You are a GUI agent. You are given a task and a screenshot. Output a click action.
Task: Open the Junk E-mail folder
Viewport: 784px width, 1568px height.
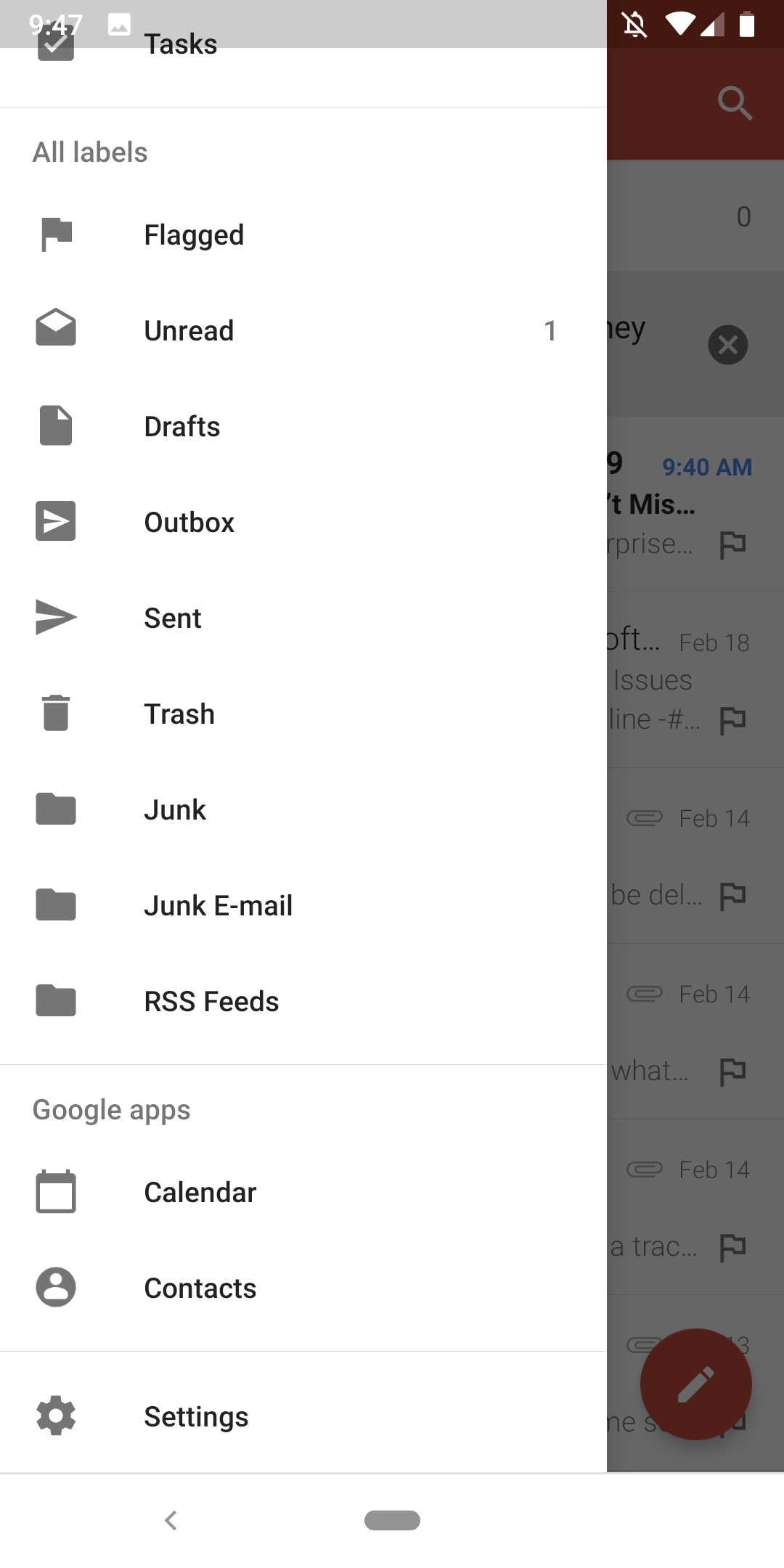click(303, 905)
